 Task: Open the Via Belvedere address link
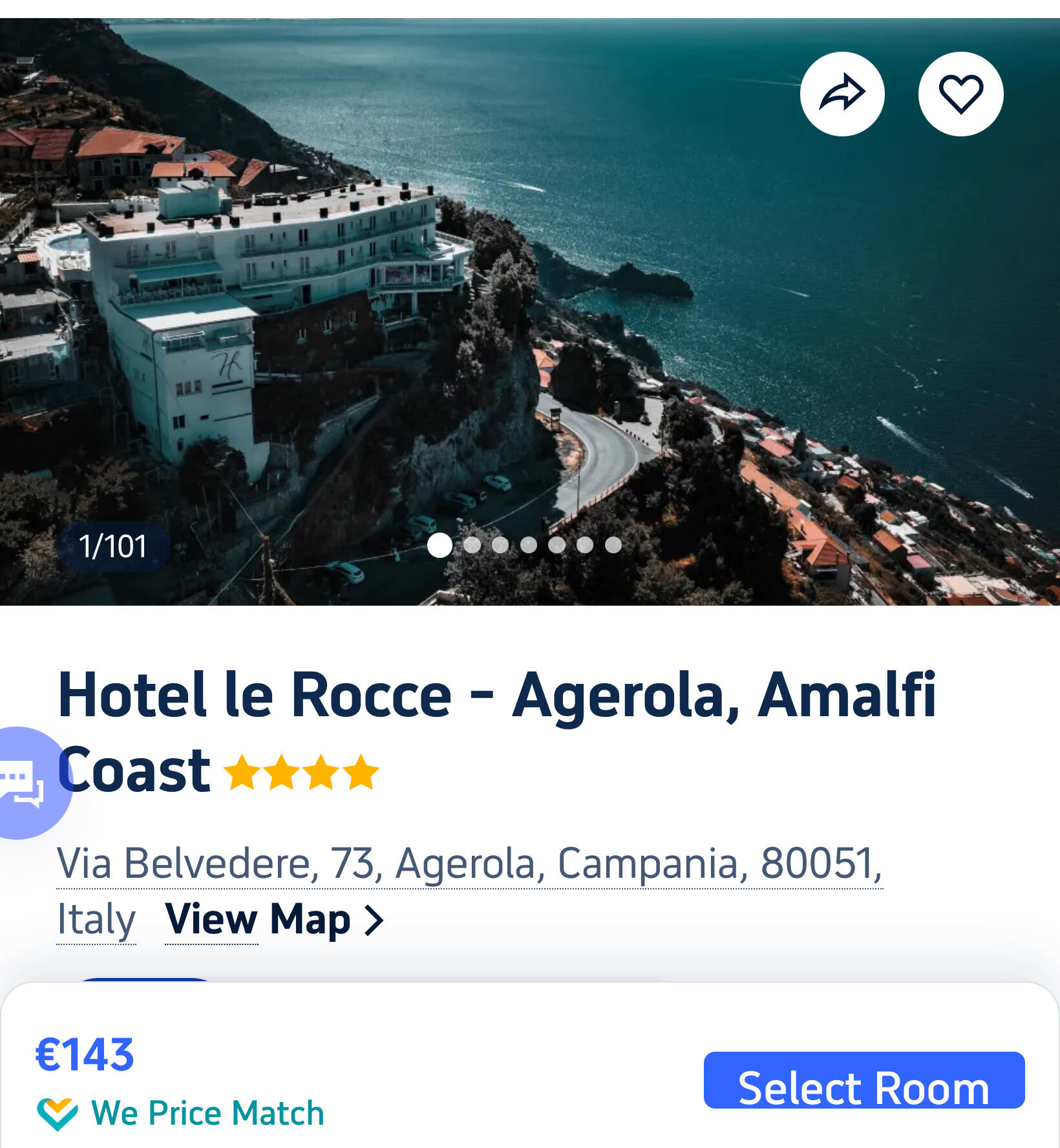pos(469,864)
